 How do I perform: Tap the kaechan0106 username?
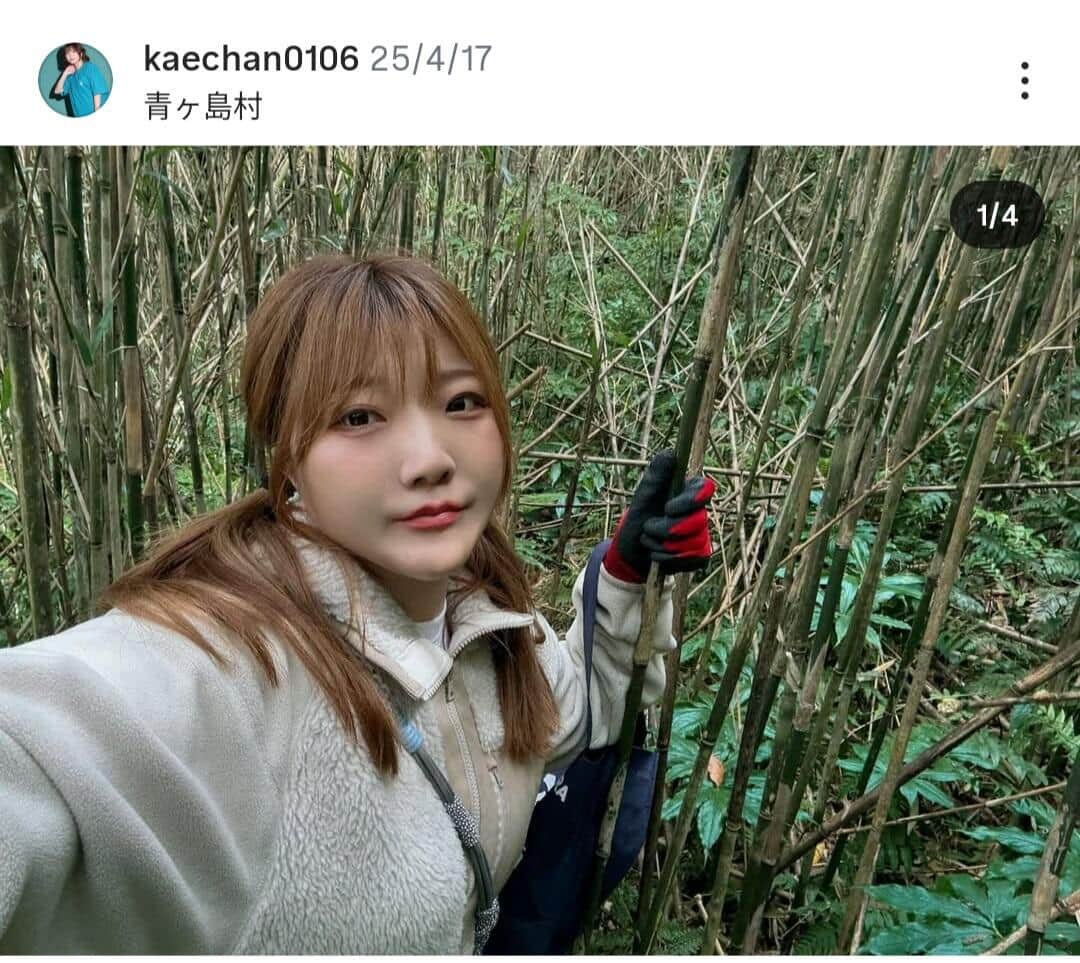click(x=250, y=59)
